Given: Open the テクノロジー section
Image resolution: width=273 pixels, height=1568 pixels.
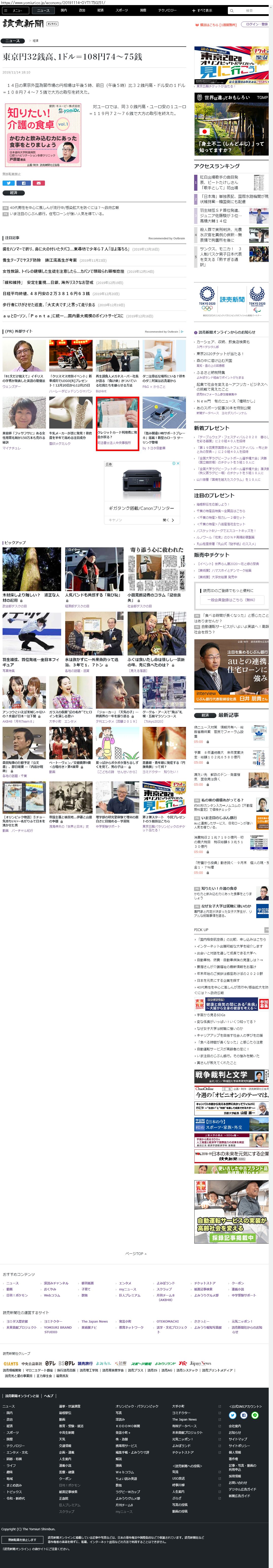Looking at the screenshot, I should (x=167, y=10).
